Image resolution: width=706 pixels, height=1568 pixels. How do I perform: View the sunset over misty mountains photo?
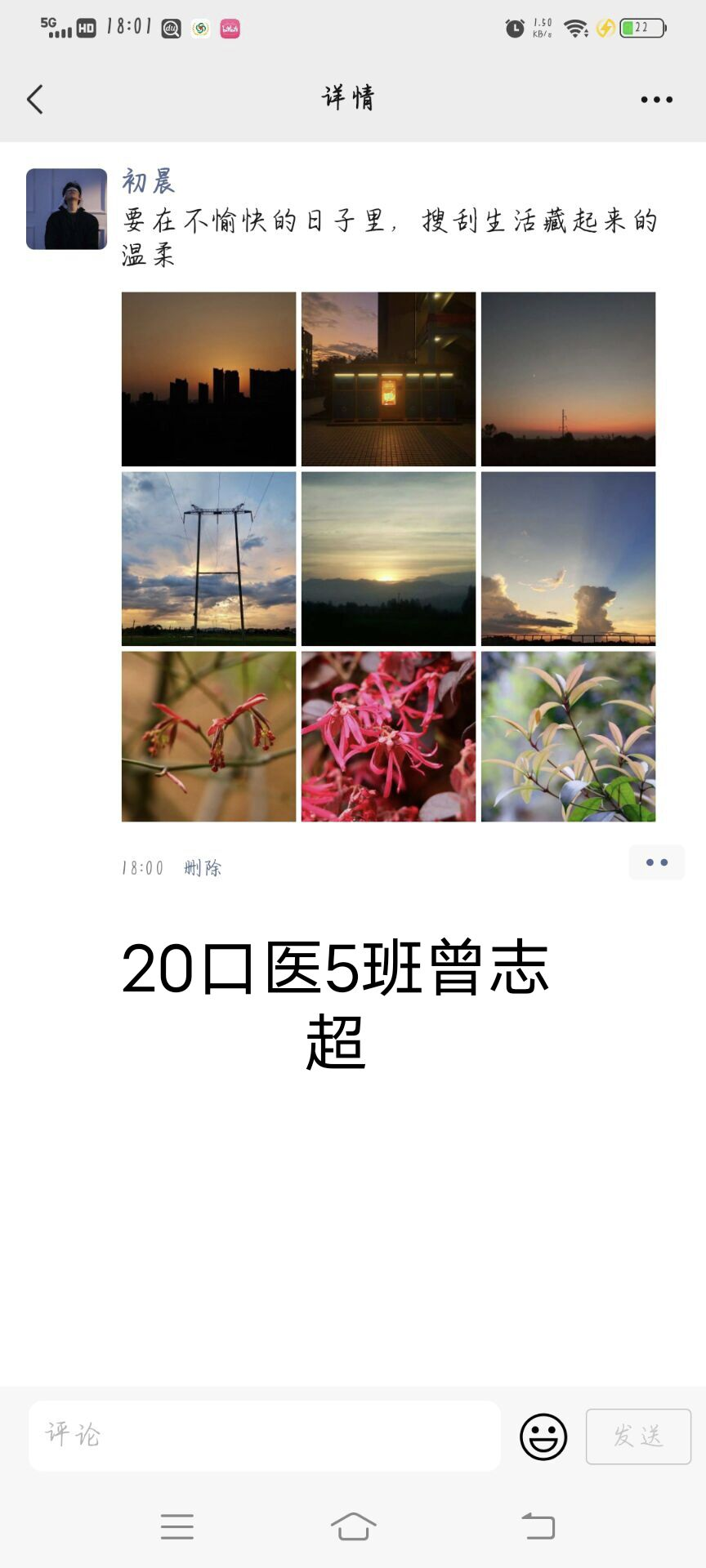pyautogui.click(x=388, y=559)
